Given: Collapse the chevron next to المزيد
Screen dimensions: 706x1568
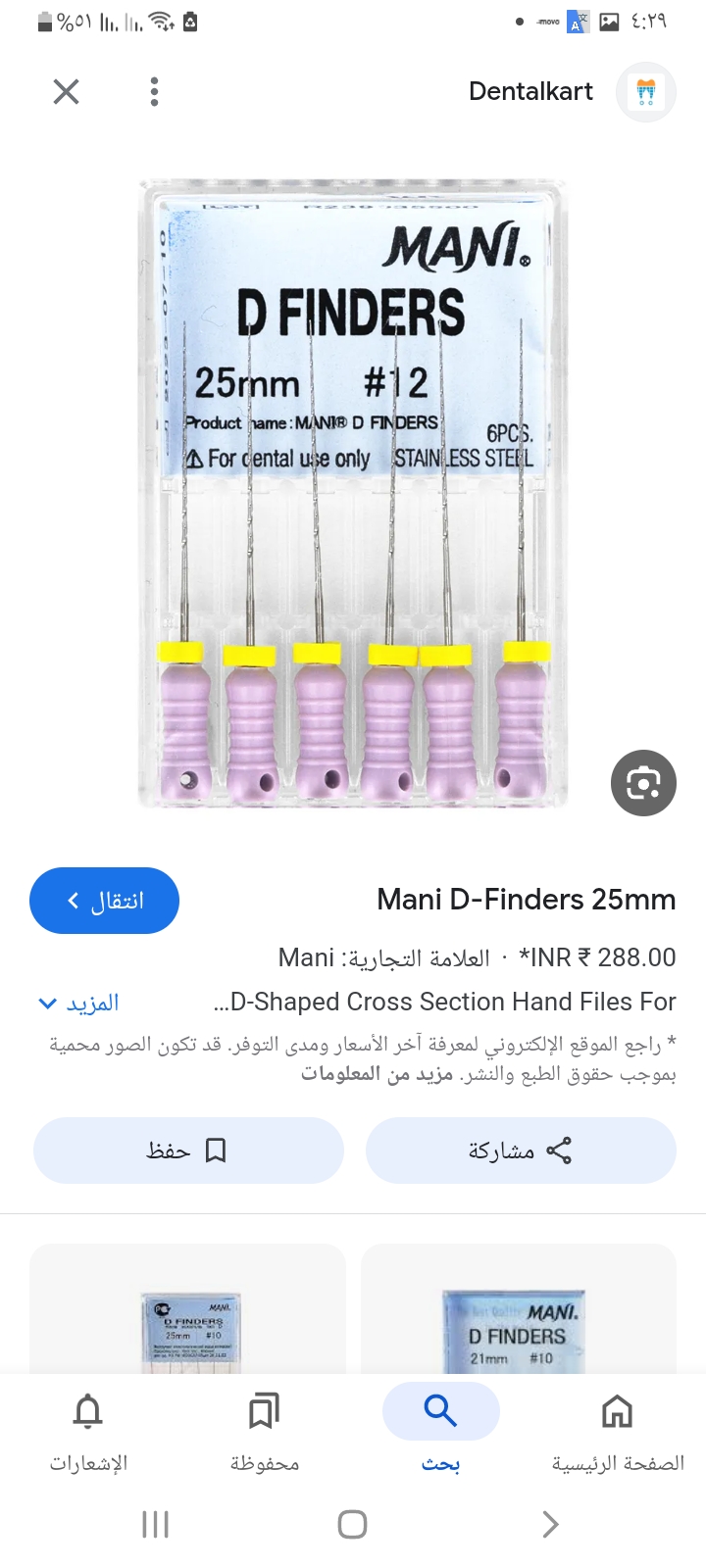Looking at the screenshot, I should [x=46, y=1003].
